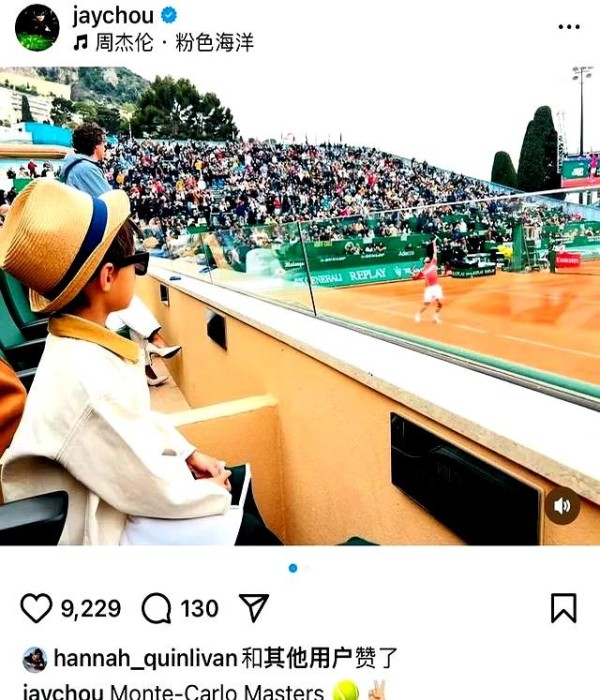Toggle the video sound speaker icon
Image resolution: width=600 pixels, height=700 pixels.
click(562, 506)
